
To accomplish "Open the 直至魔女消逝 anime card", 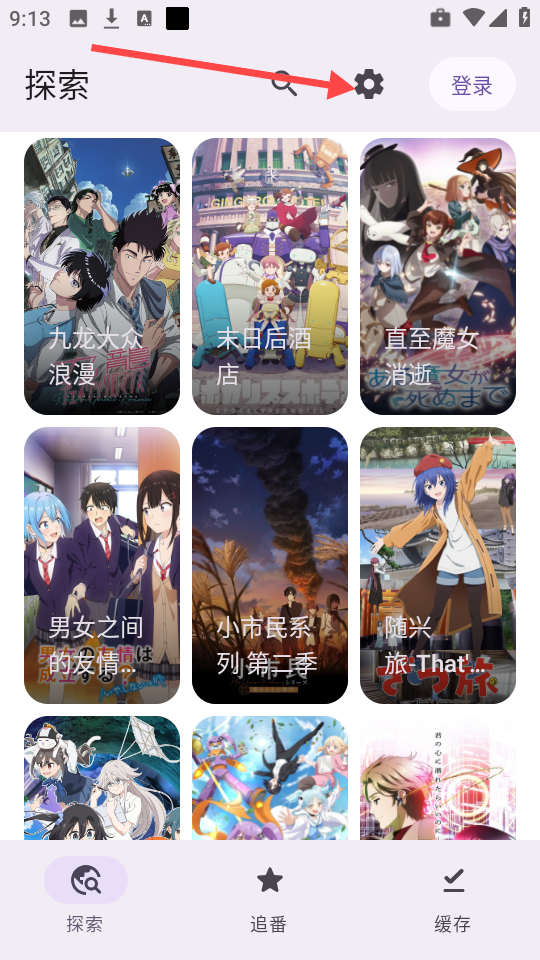I will [438, 276].
